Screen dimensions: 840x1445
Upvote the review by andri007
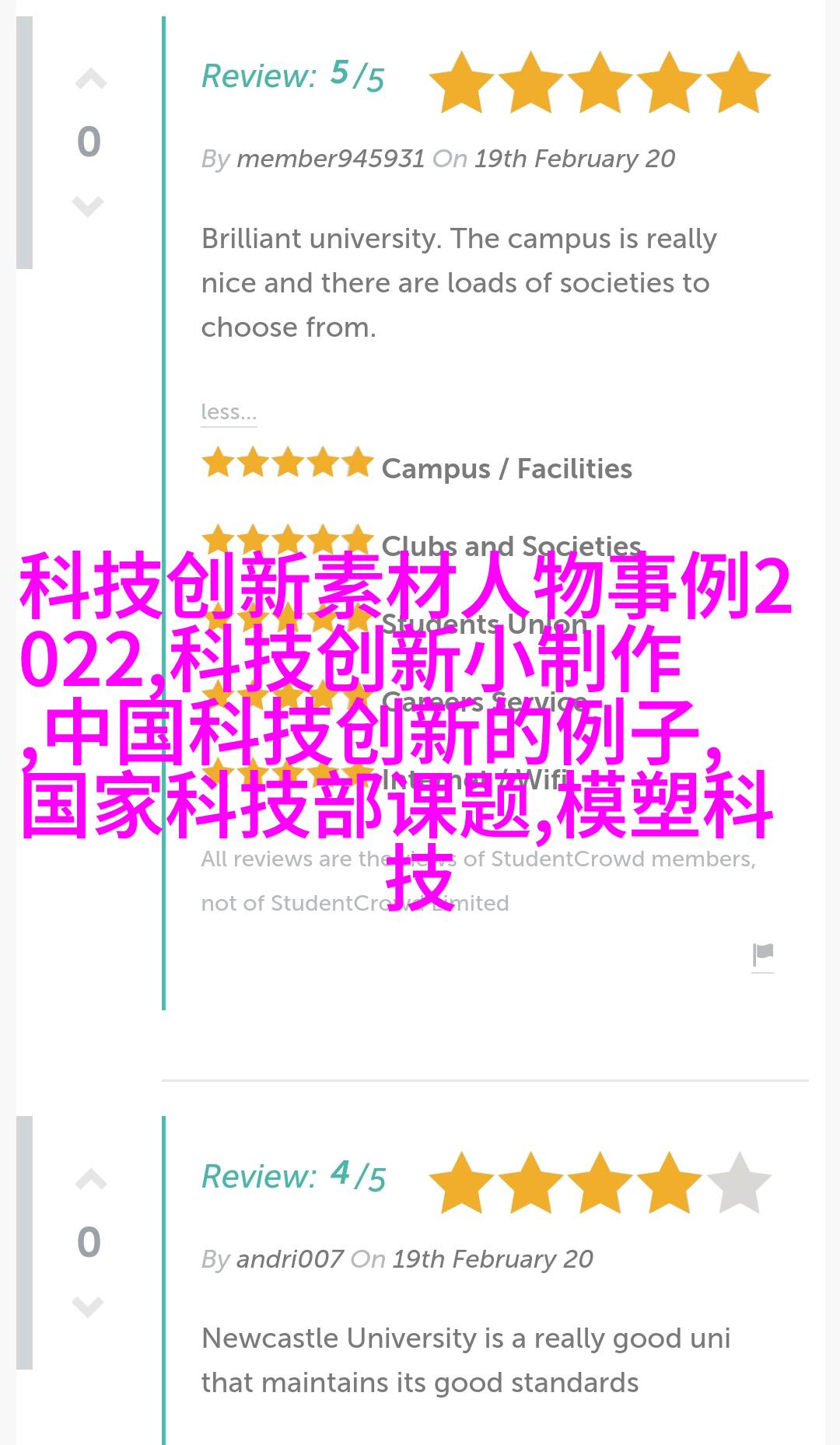[90, 1180]
